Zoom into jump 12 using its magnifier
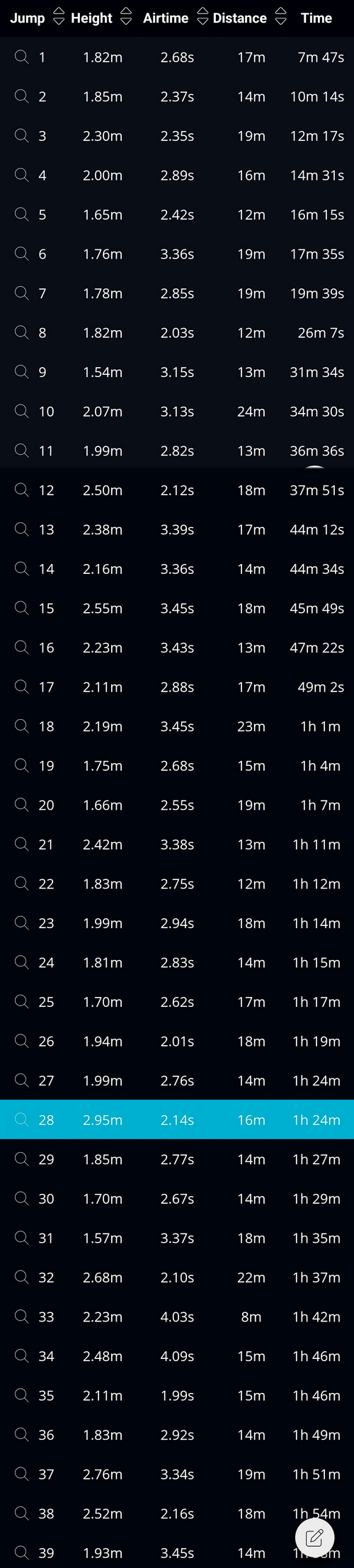354x1568 pixels. (x=22, y=490)
